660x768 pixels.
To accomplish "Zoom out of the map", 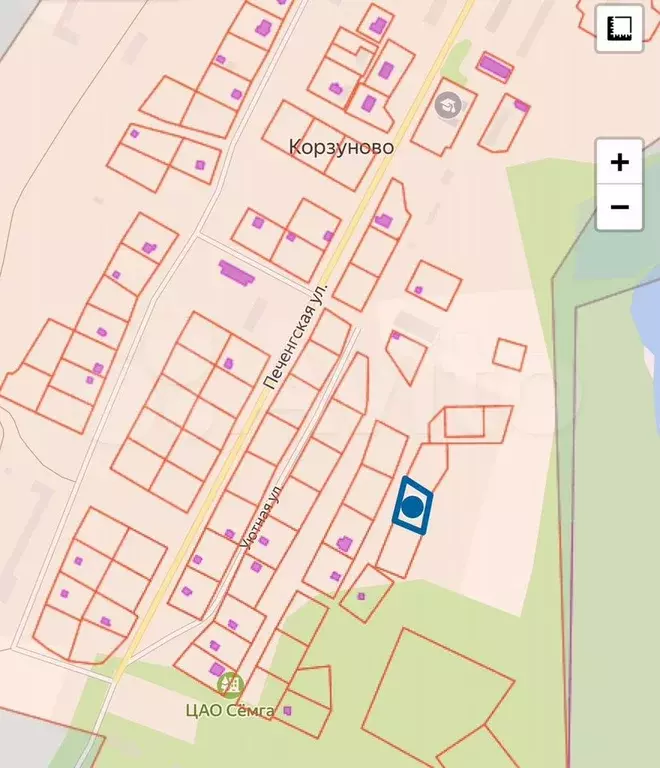I will point(619,207).
